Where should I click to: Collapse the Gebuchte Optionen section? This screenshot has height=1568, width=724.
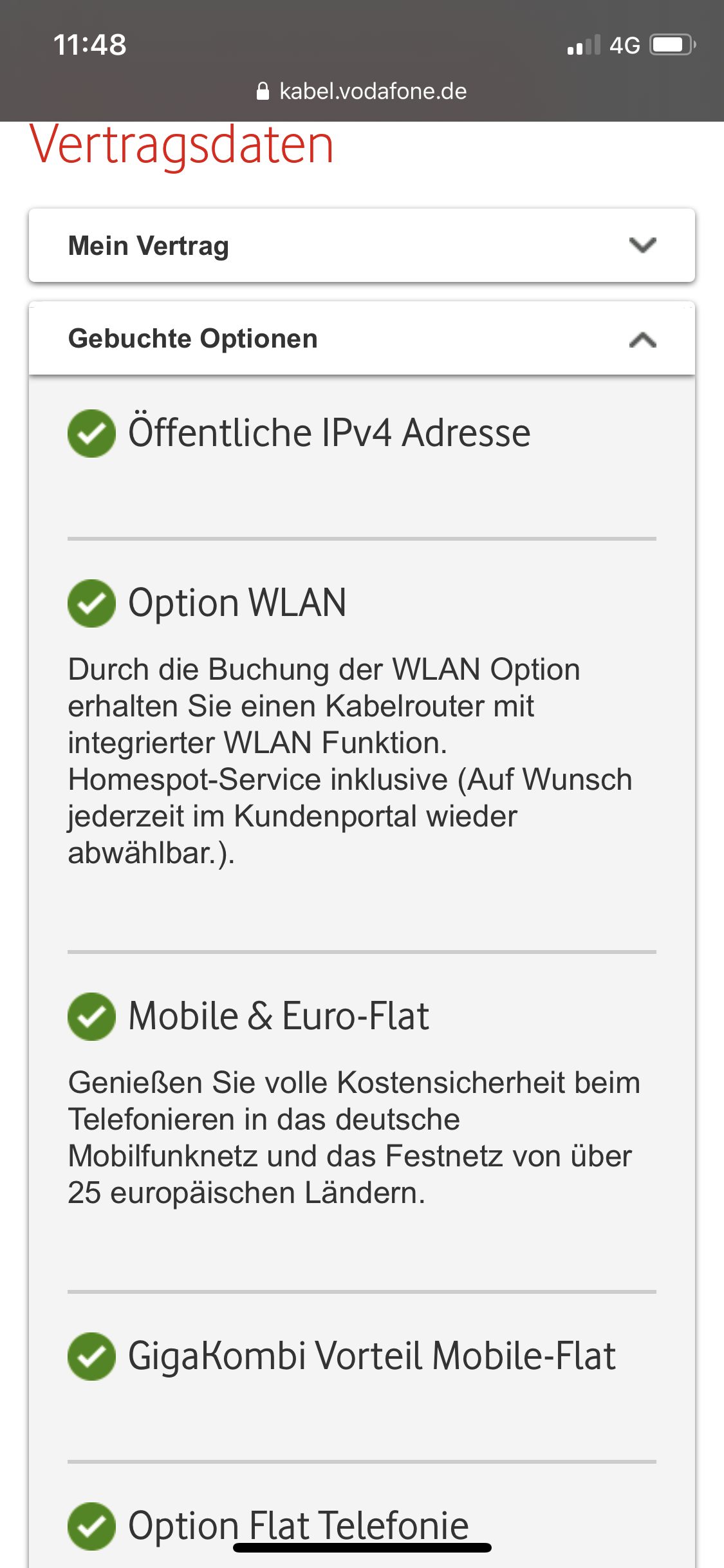(362, 339)
